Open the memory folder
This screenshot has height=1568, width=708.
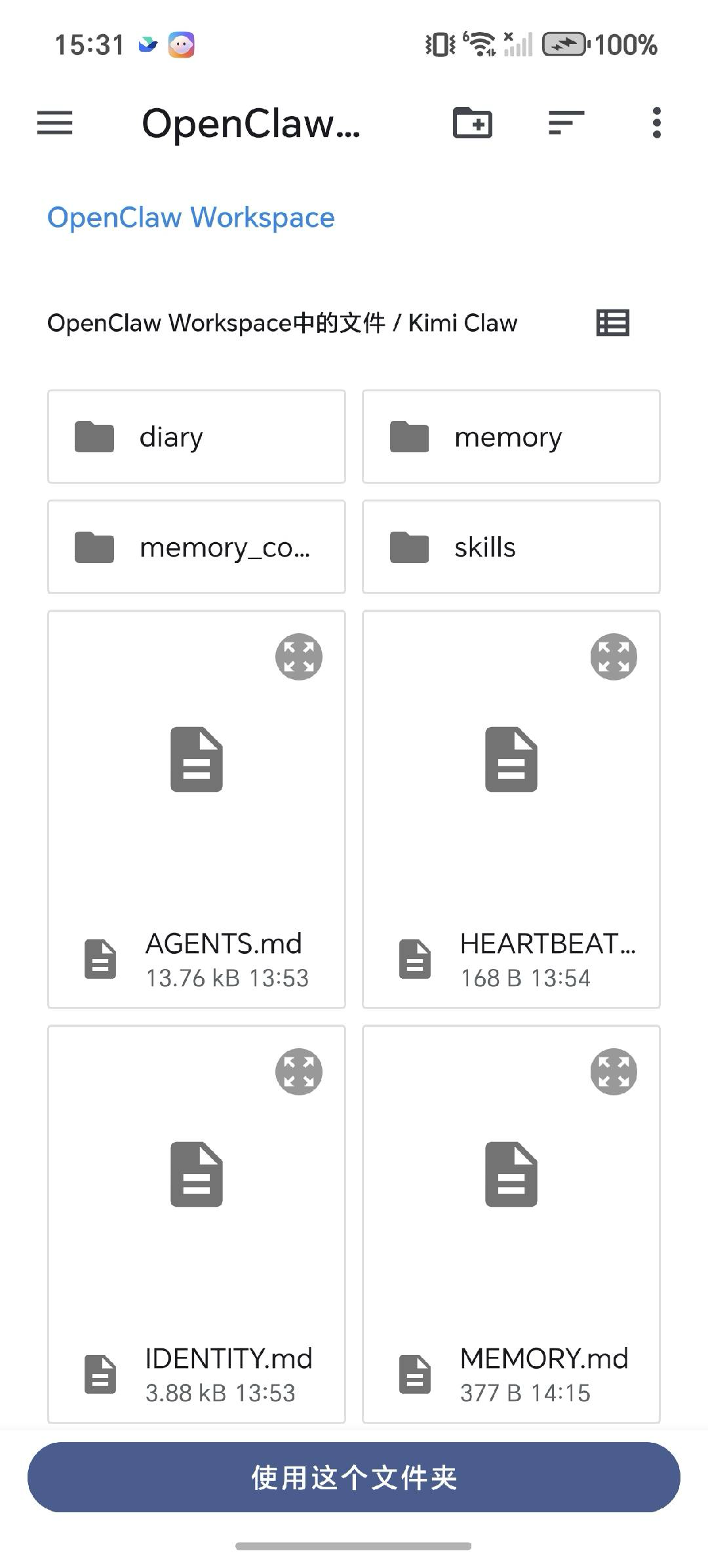(x=511, y=437)
